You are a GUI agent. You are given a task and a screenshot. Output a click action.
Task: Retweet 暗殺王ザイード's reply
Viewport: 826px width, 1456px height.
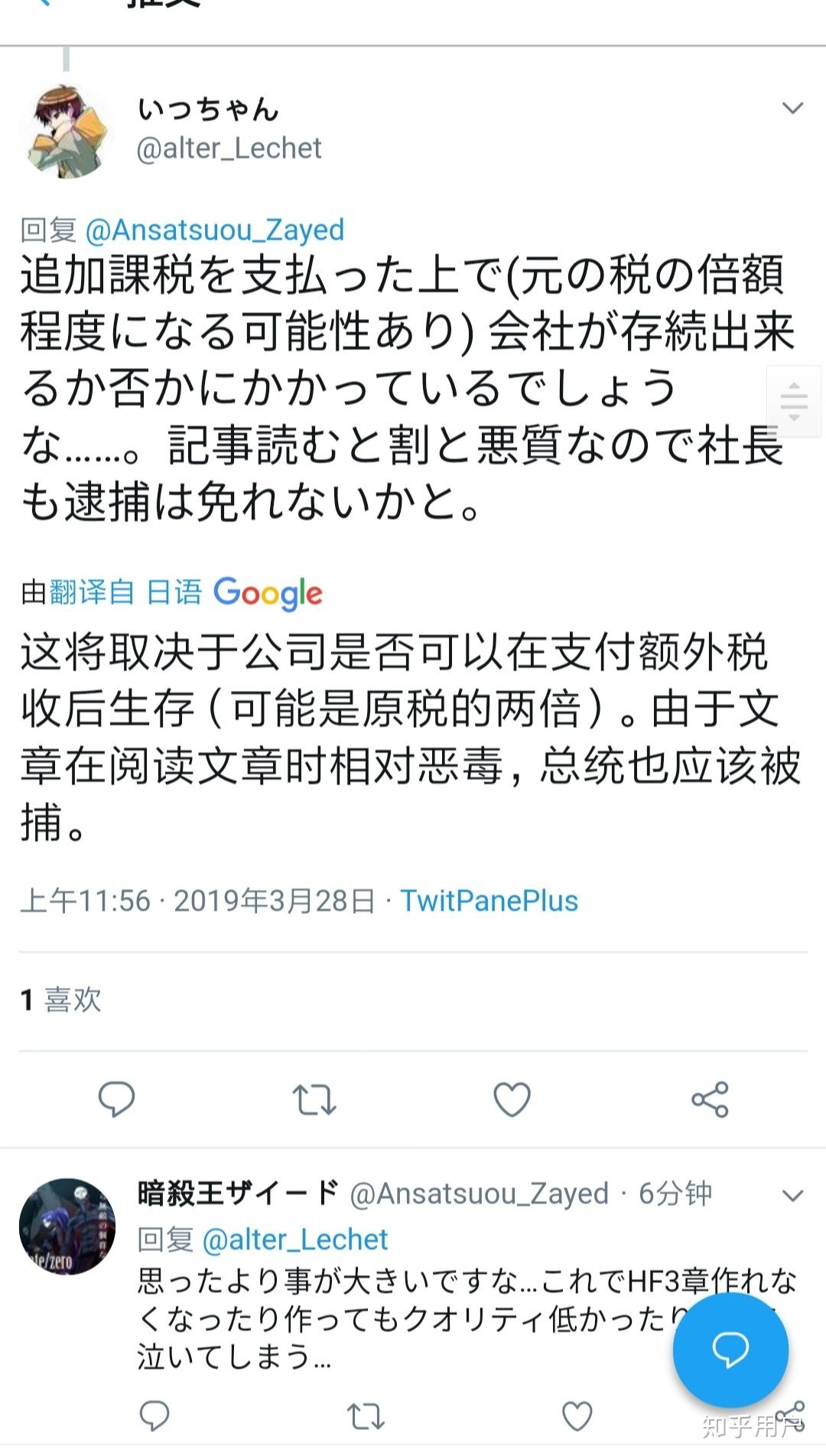click(365, 1416)
